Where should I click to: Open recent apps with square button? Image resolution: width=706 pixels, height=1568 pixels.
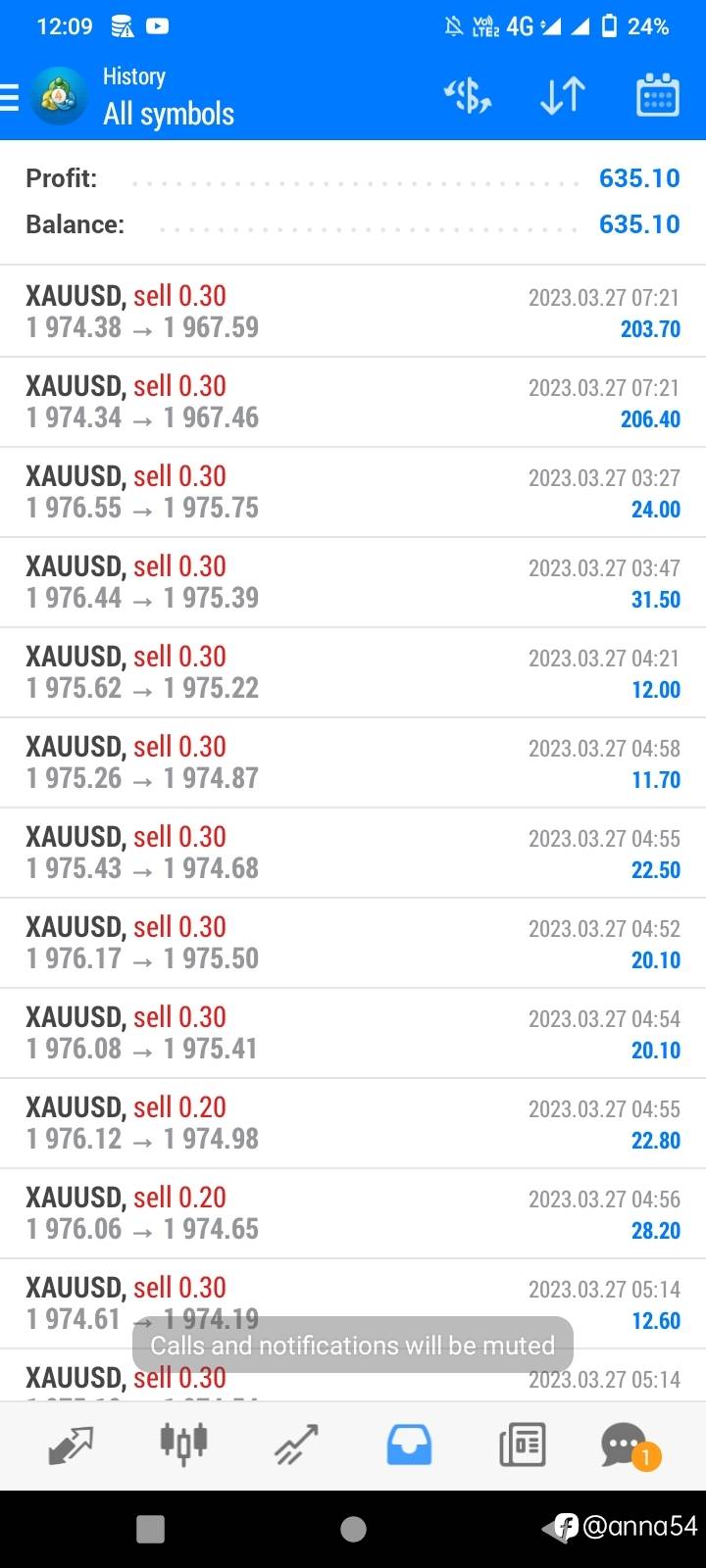150,1529
